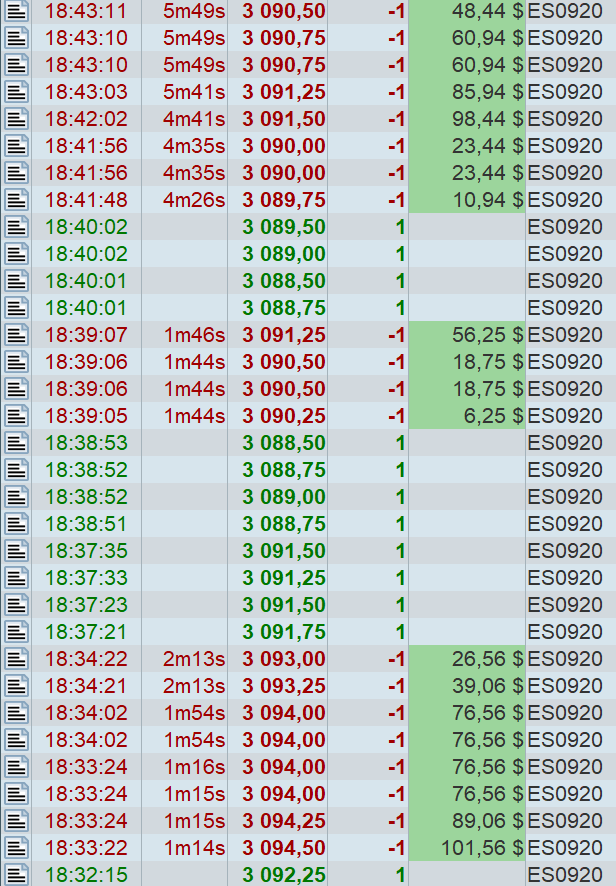Screen dimensions: 616x886
Task: Select the 18:38:53 buy row
Action: pyautogui.click(x=300, y=443)
